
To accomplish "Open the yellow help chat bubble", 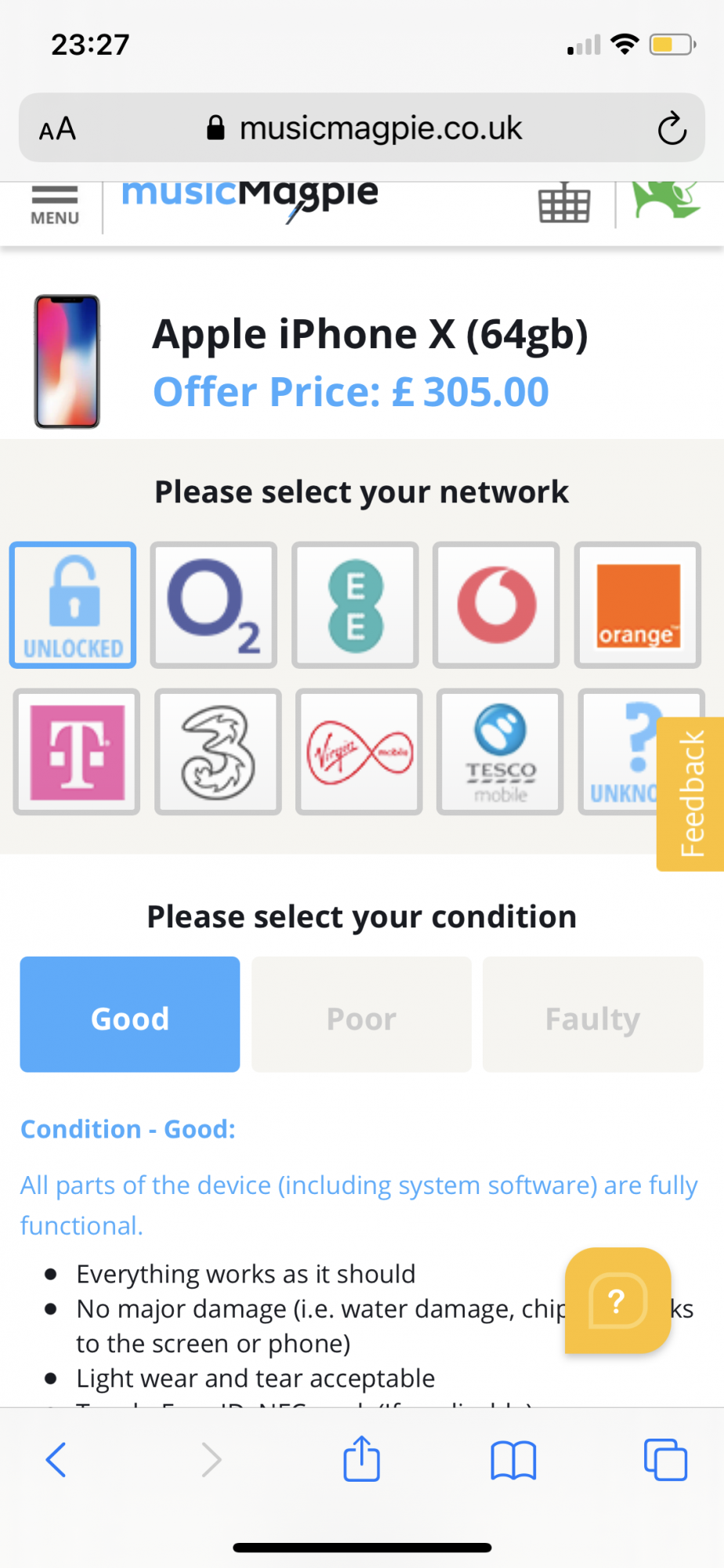I will point(617,1301).
